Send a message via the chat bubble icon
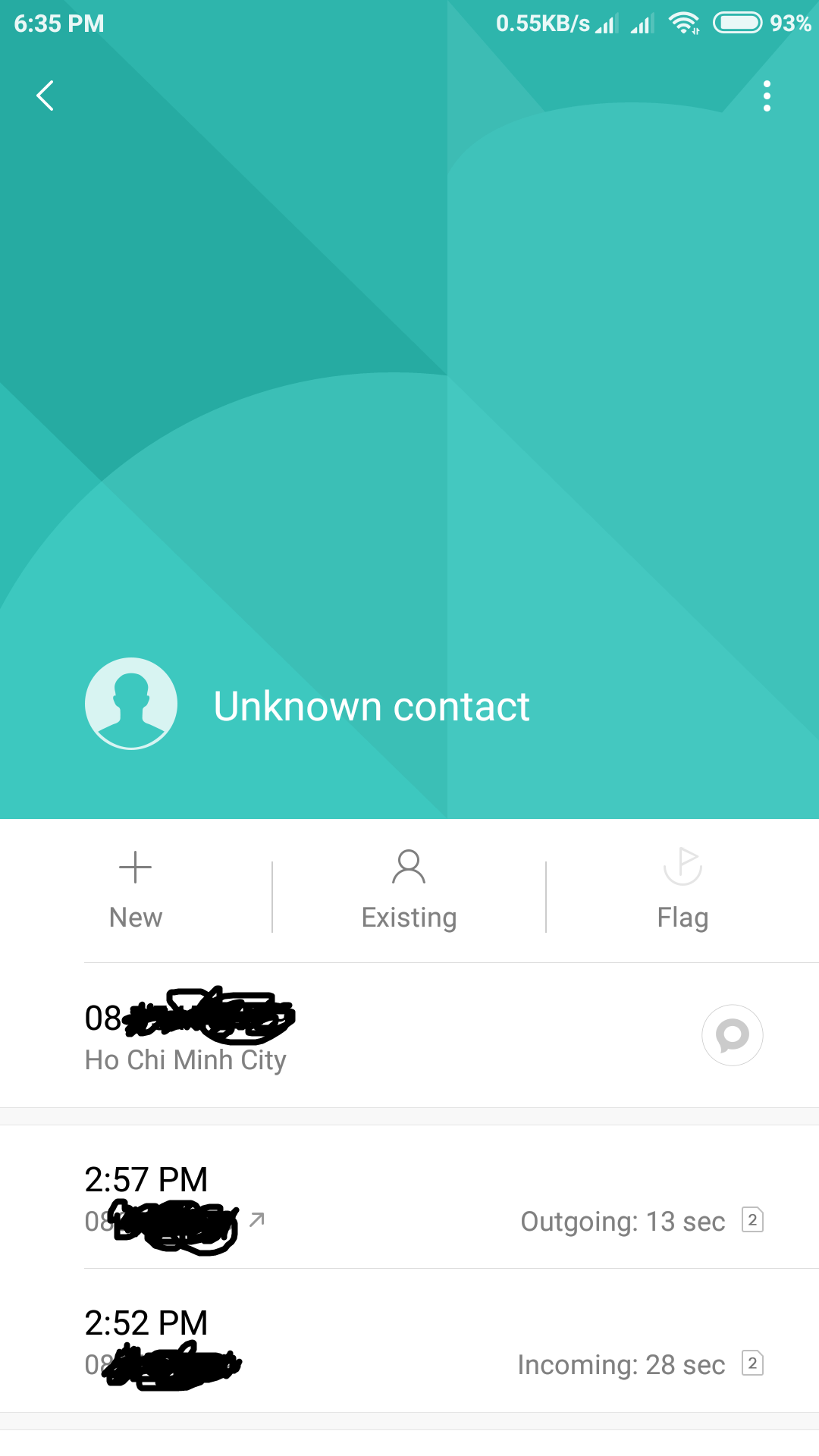This screenshot has width=819, height=1456. coord(733,1035)
